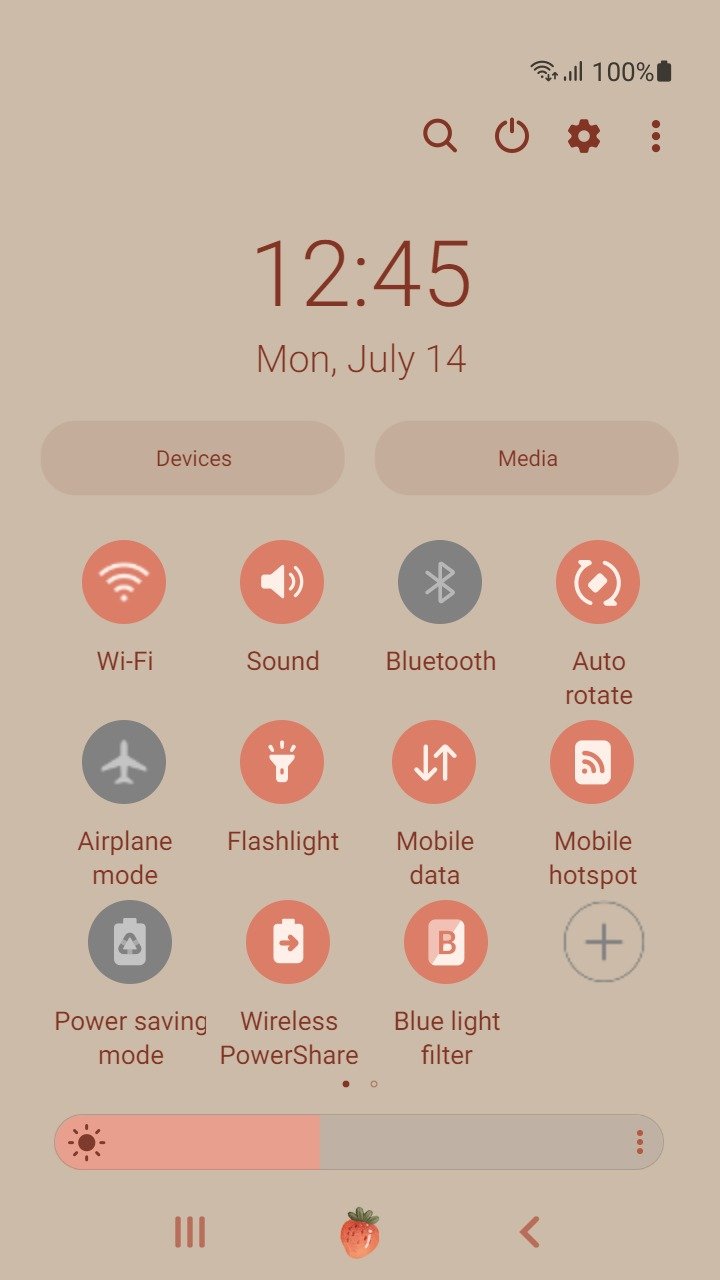Toggle the Sound mode tile

click(x=282, y=582)
